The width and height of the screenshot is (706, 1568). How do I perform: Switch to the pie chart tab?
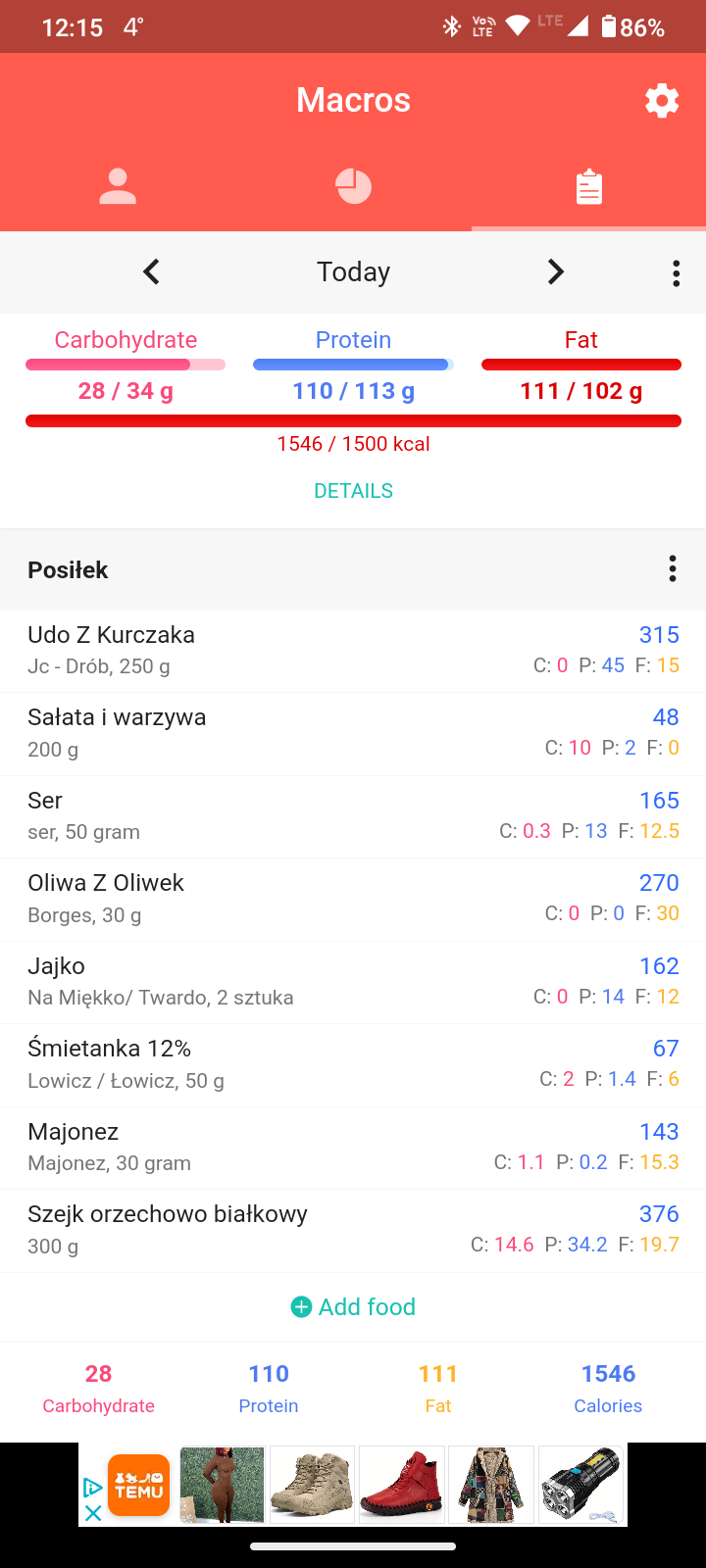[x=353, y=186]
